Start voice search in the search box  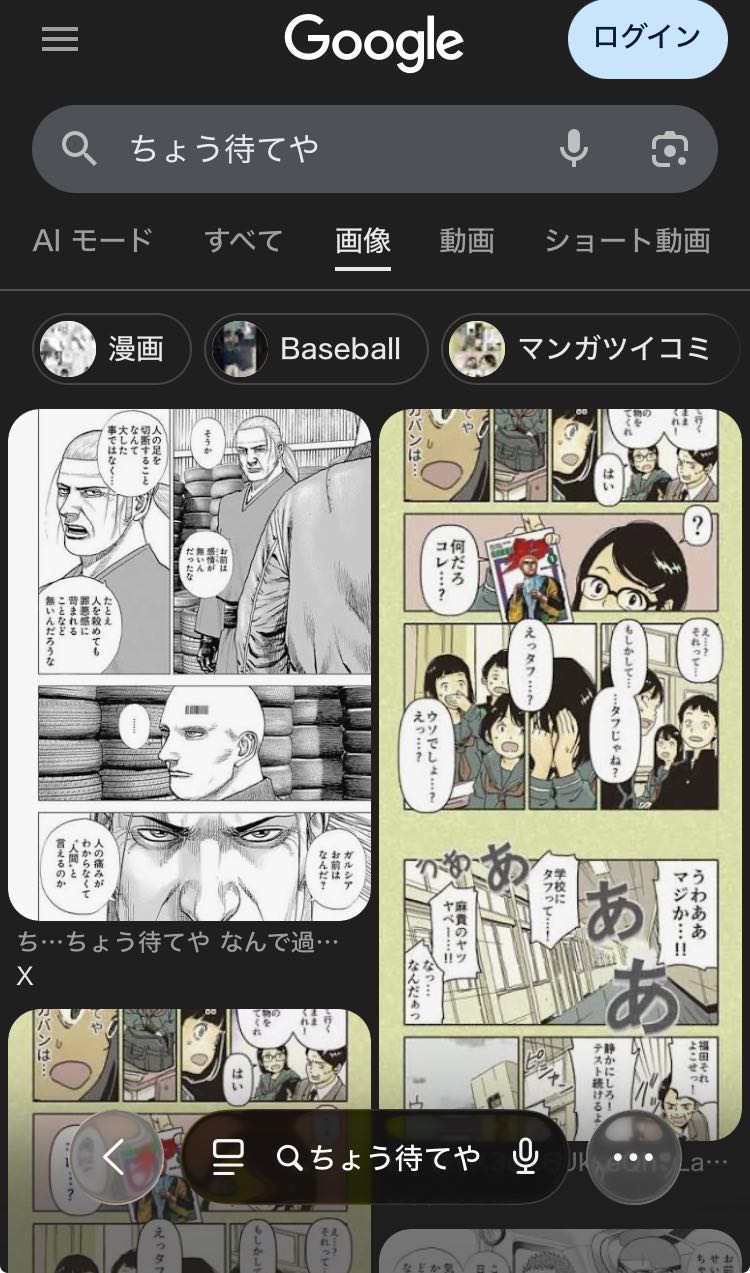click(x=573, y=149)
